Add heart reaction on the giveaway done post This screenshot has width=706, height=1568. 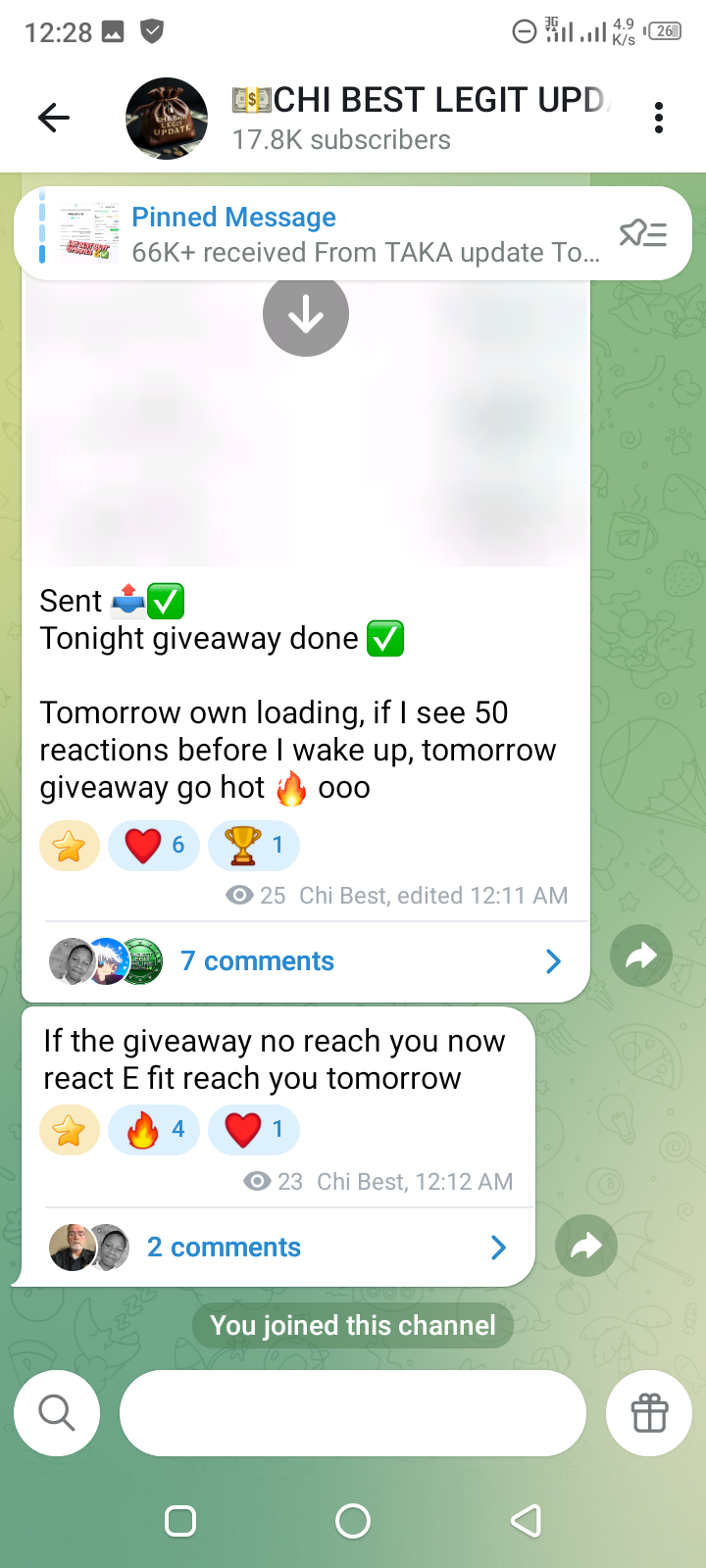point(153,845)
